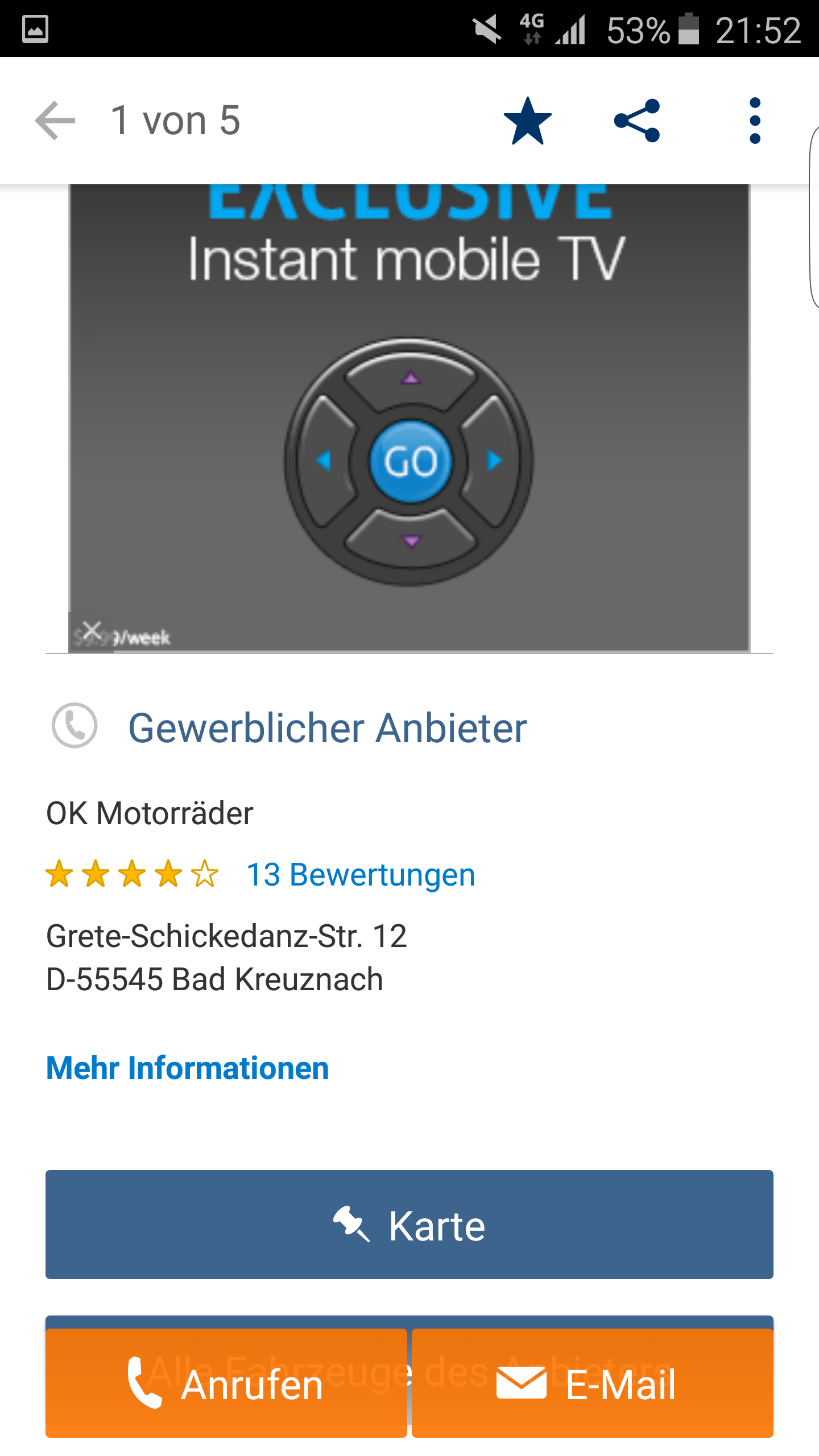Open Mehr Informationen about the dealer
Image resolution: width=819 pixels, height=1456 pixels.
[188, 1068]
